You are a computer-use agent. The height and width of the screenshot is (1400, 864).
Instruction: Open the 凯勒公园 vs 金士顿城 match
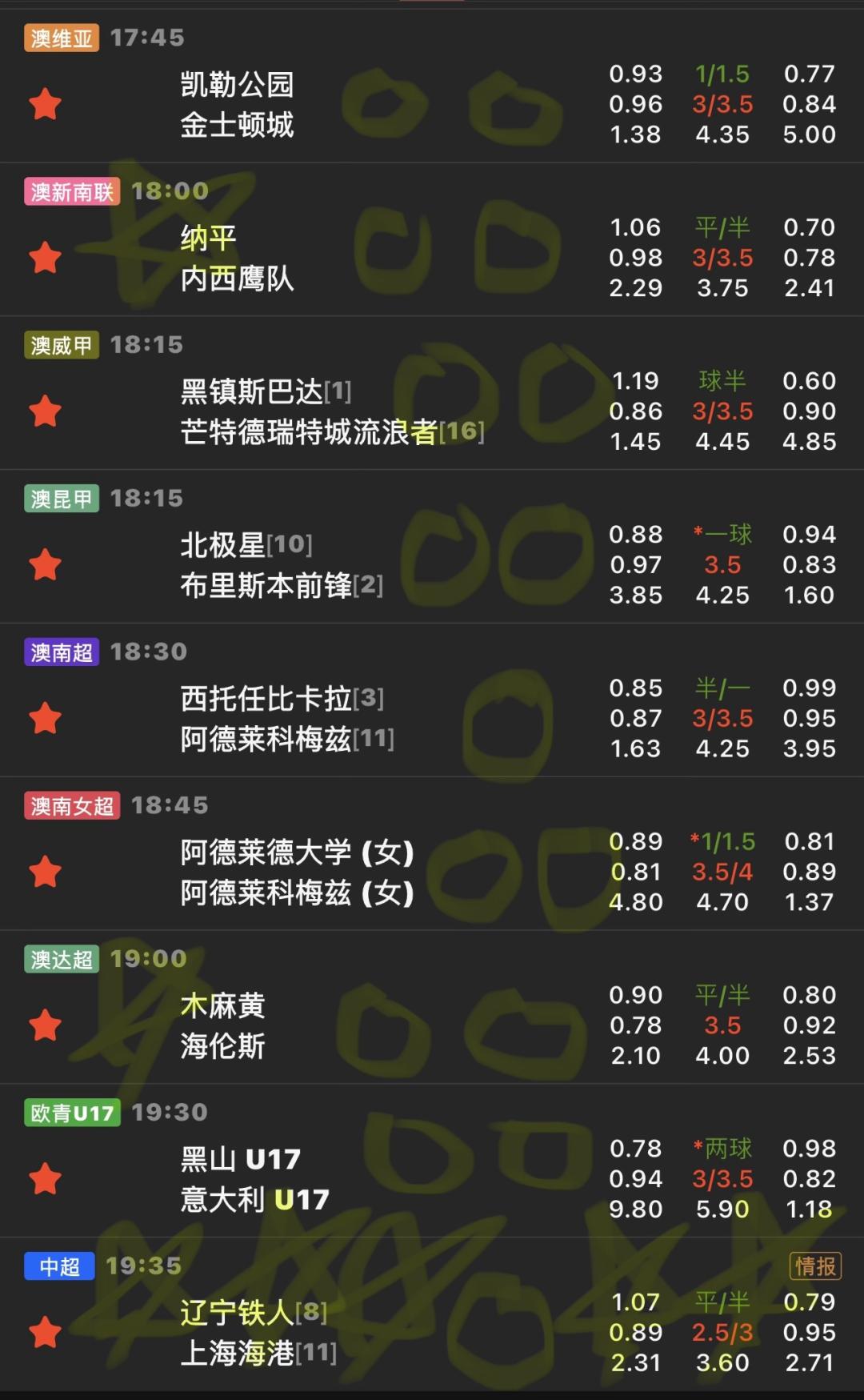[432, 86]
